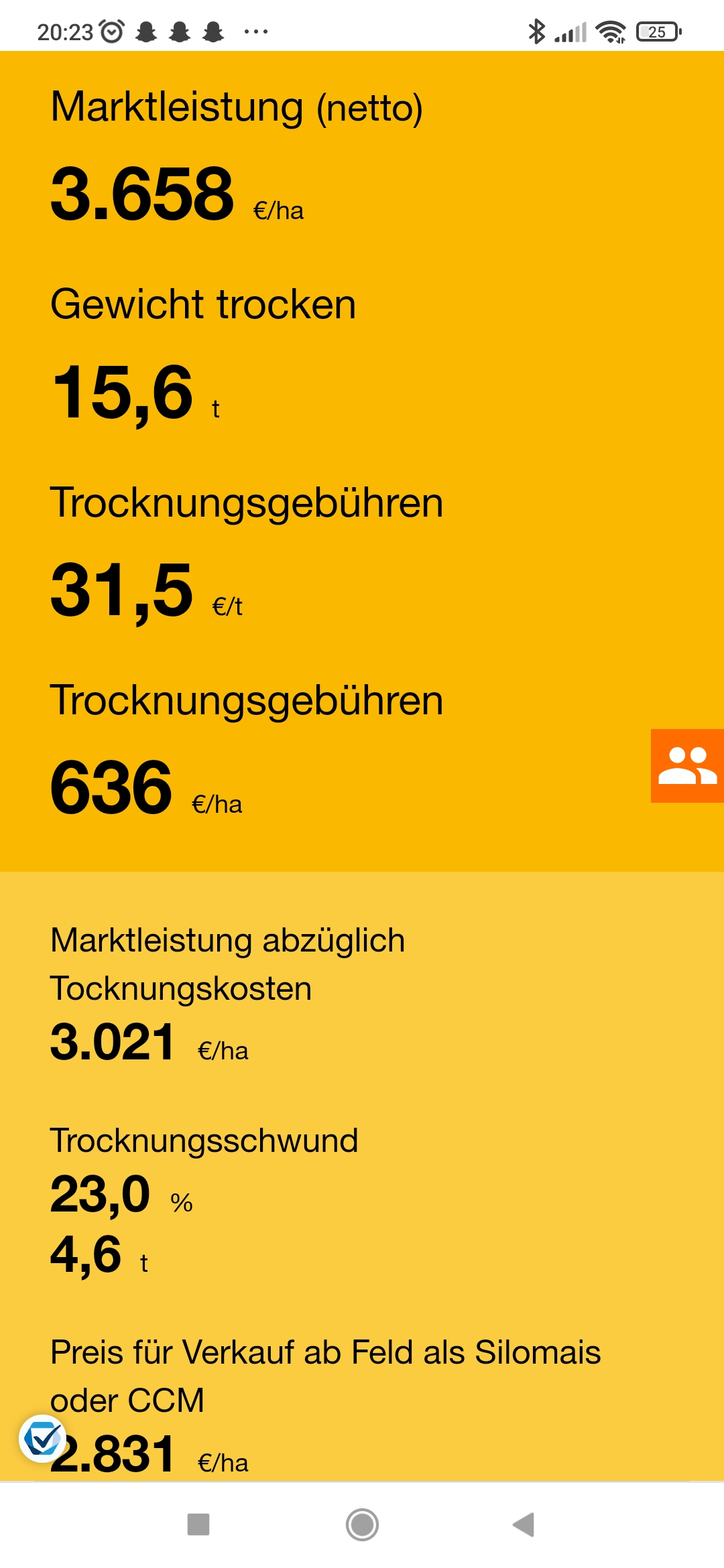This screenshot has height=1568, width=724.
Task: Open recent apps with the square button
Action: [198, 1524]
